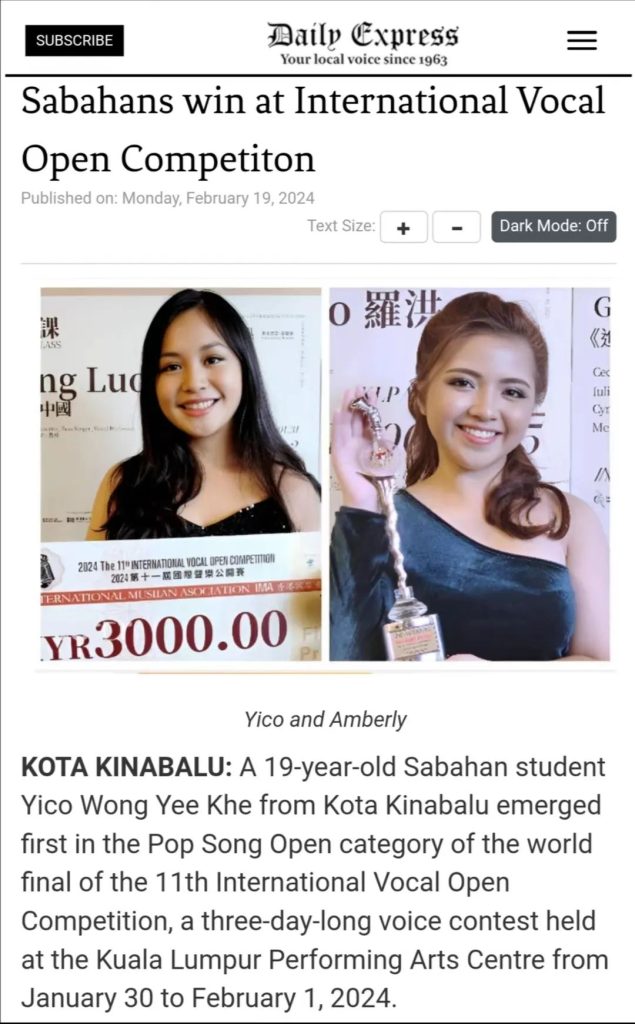Open the hamburger menu

point(581,40)
